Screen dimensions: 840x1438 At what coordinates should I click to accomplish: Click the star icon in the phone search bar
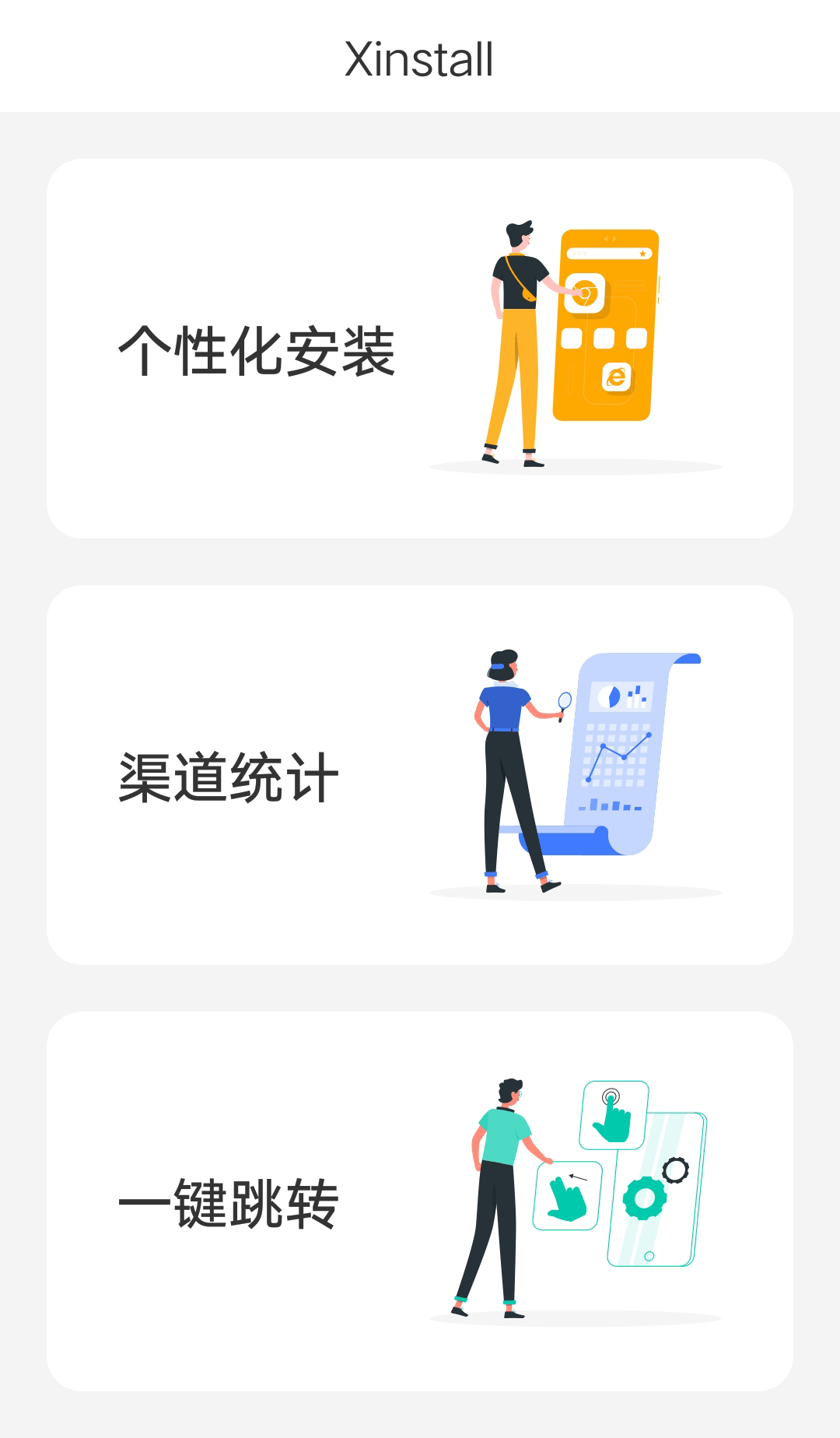coord(643,254)
